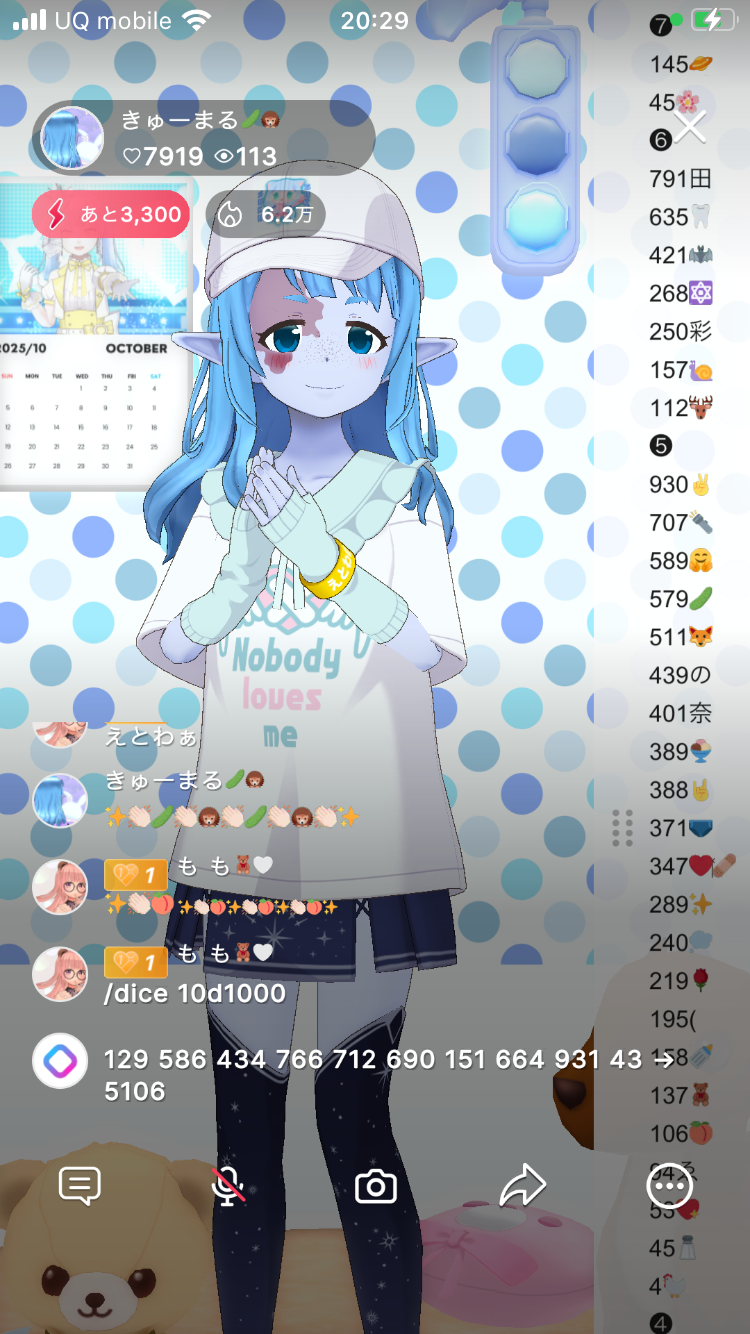Open the comment input icon
Screen dimensions: 750x1334
click(x=80, y=1186)
